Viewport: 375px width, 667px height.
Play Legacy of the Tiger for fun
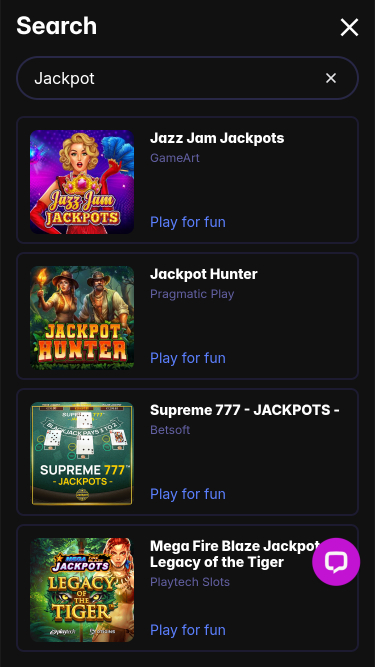tap(188, 630)
